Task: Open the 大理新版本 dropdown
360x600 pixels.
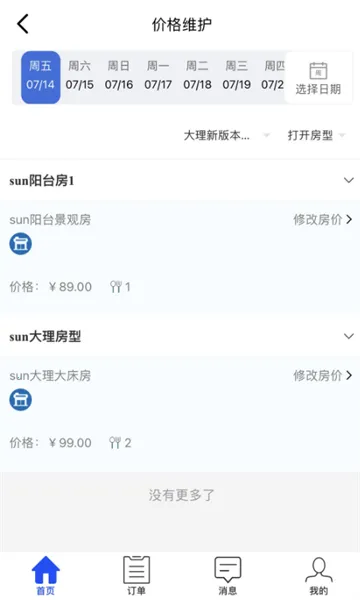Action: 226,135
